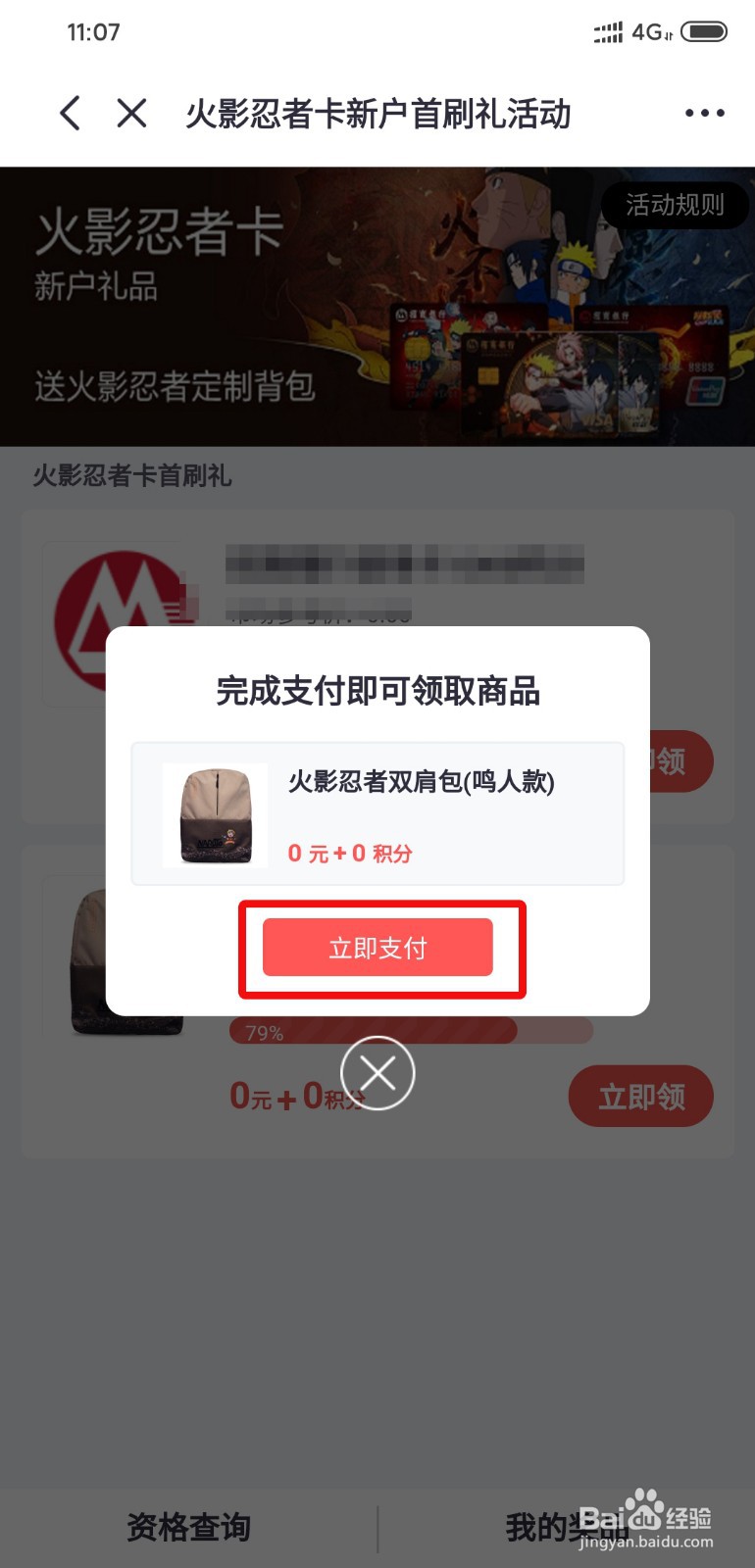The height and width of the screenshot is (1568, 755).
Task: Tap the back arrow to go back
Action: pos(69,113)
